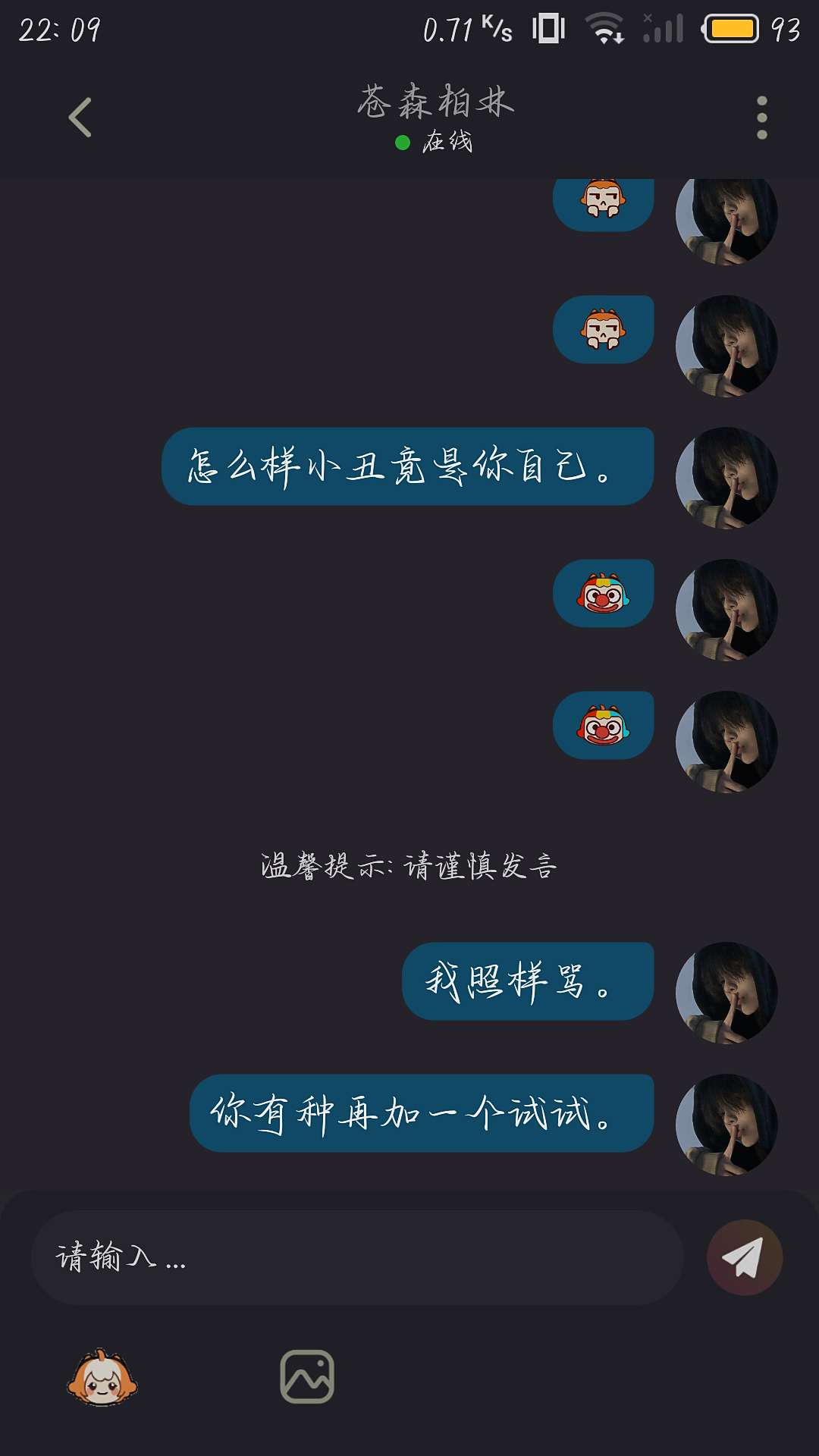Open the three-dot overflow menu
Viewport: 819px width, 1456px height.
pos(761,118)
